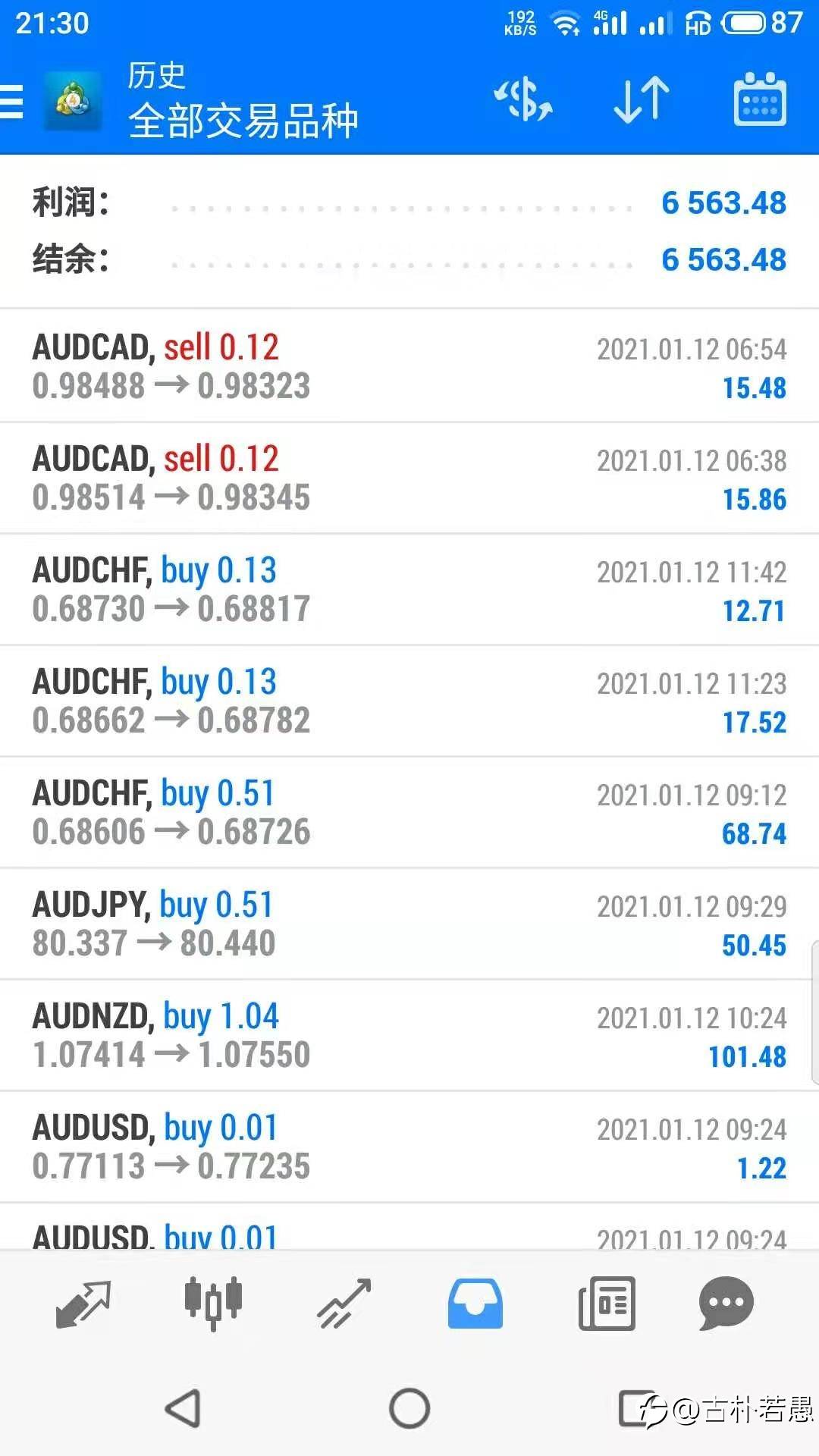The height and width of the screenshot is (1456, 819).
Task: Open the AUDNZD buy 1.04 trade
Action: [409, 1036]
